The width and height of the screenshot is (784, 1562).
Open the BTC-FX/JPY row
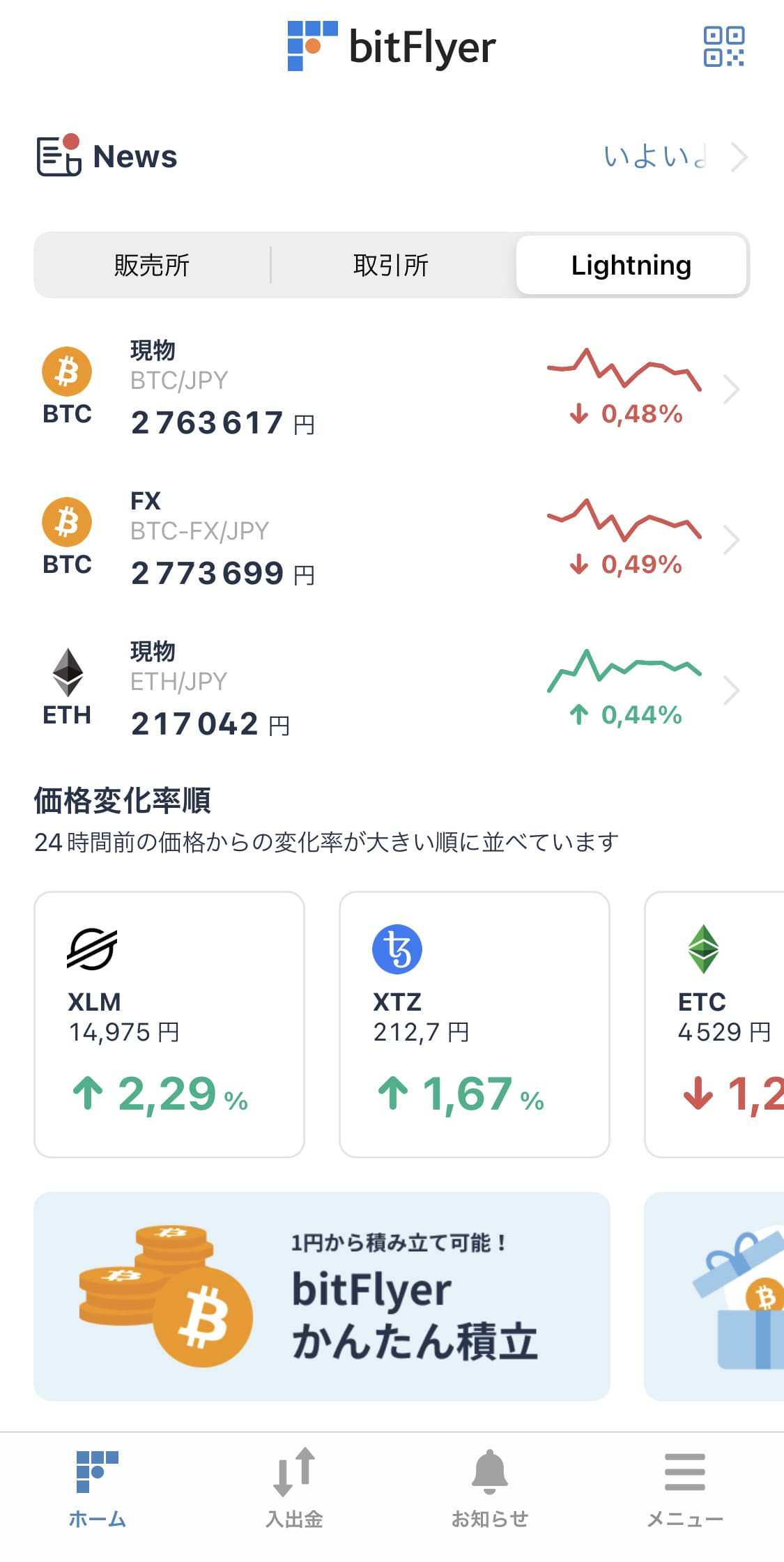click(x=392, y=539)
